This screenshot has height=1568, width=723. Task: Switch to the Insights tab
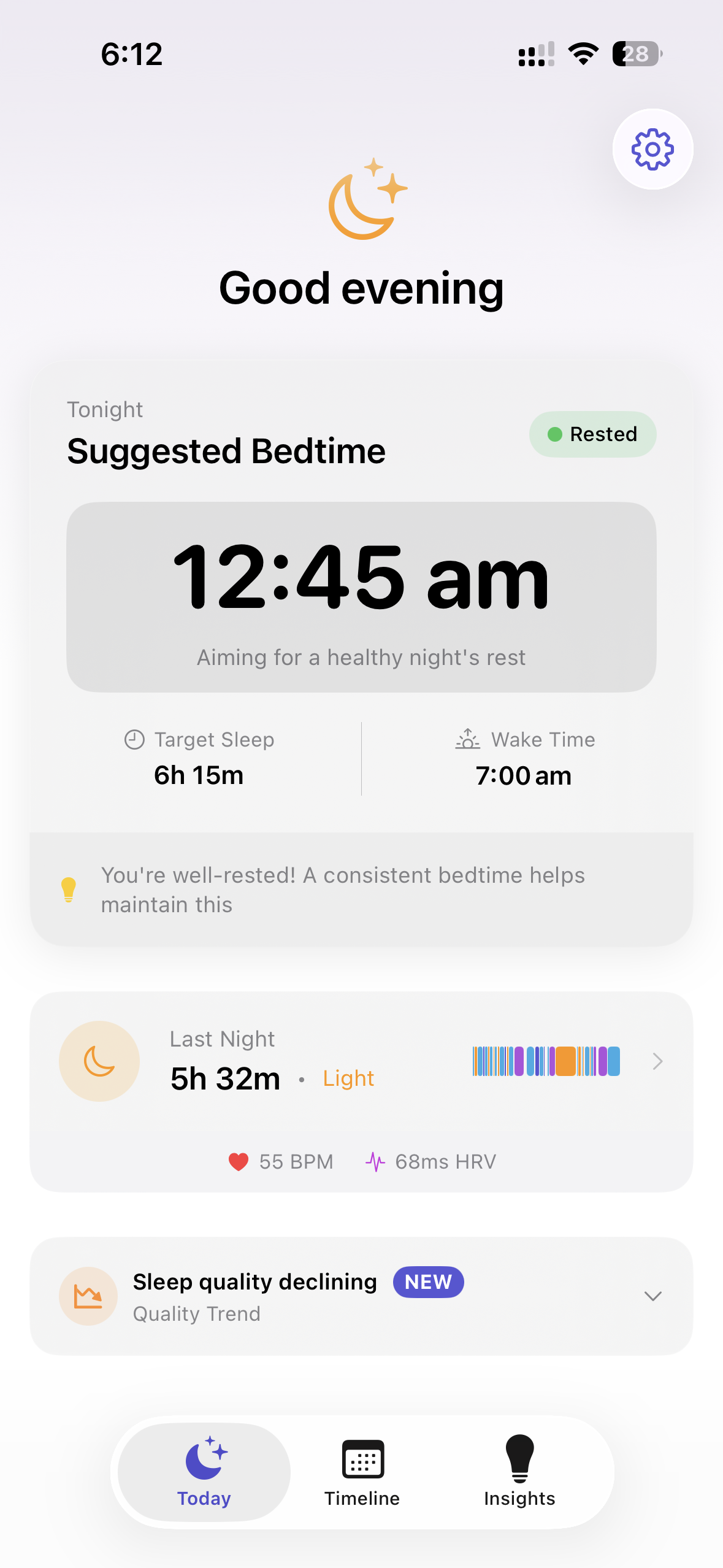(x=519, y=1472)
